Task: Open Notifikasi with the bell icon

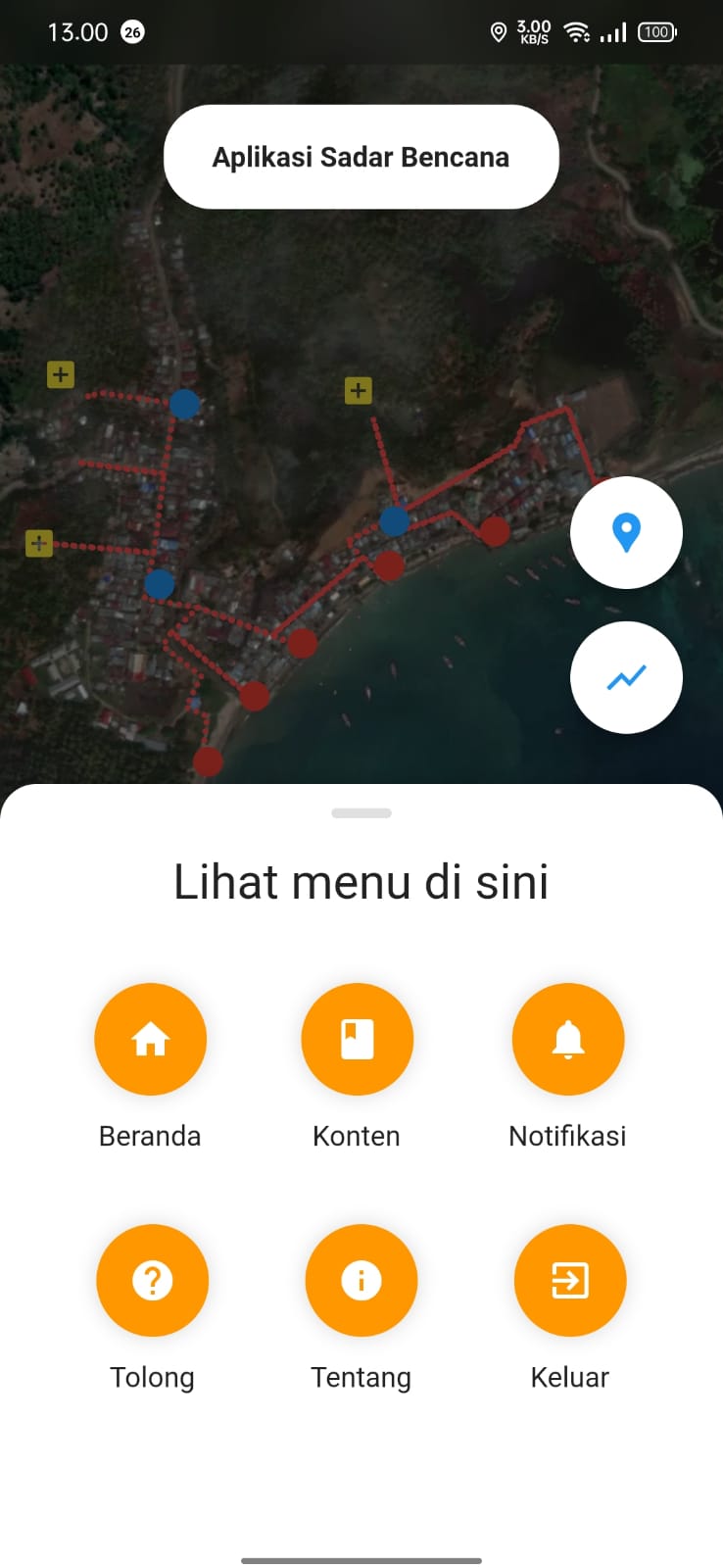Action: (567, 1039)
